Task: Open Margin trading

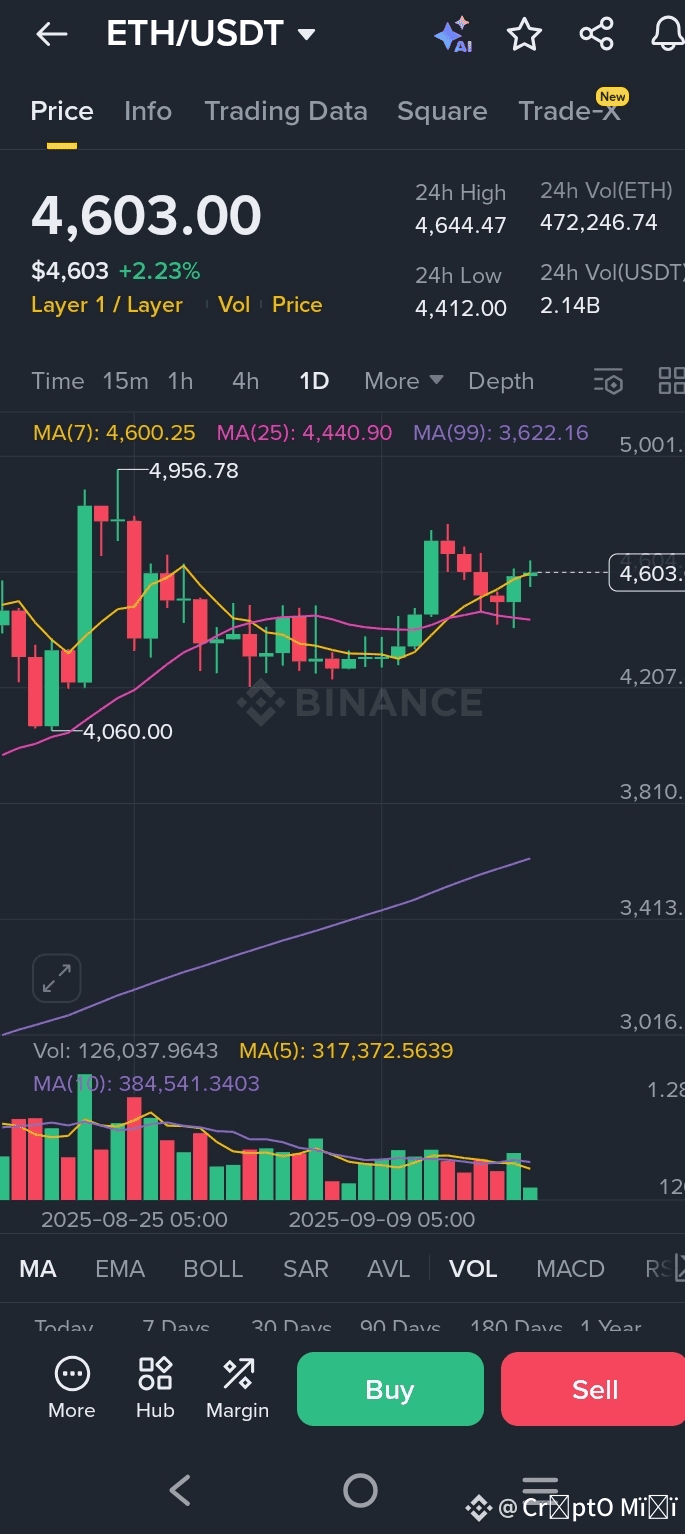Action: 237,1388
